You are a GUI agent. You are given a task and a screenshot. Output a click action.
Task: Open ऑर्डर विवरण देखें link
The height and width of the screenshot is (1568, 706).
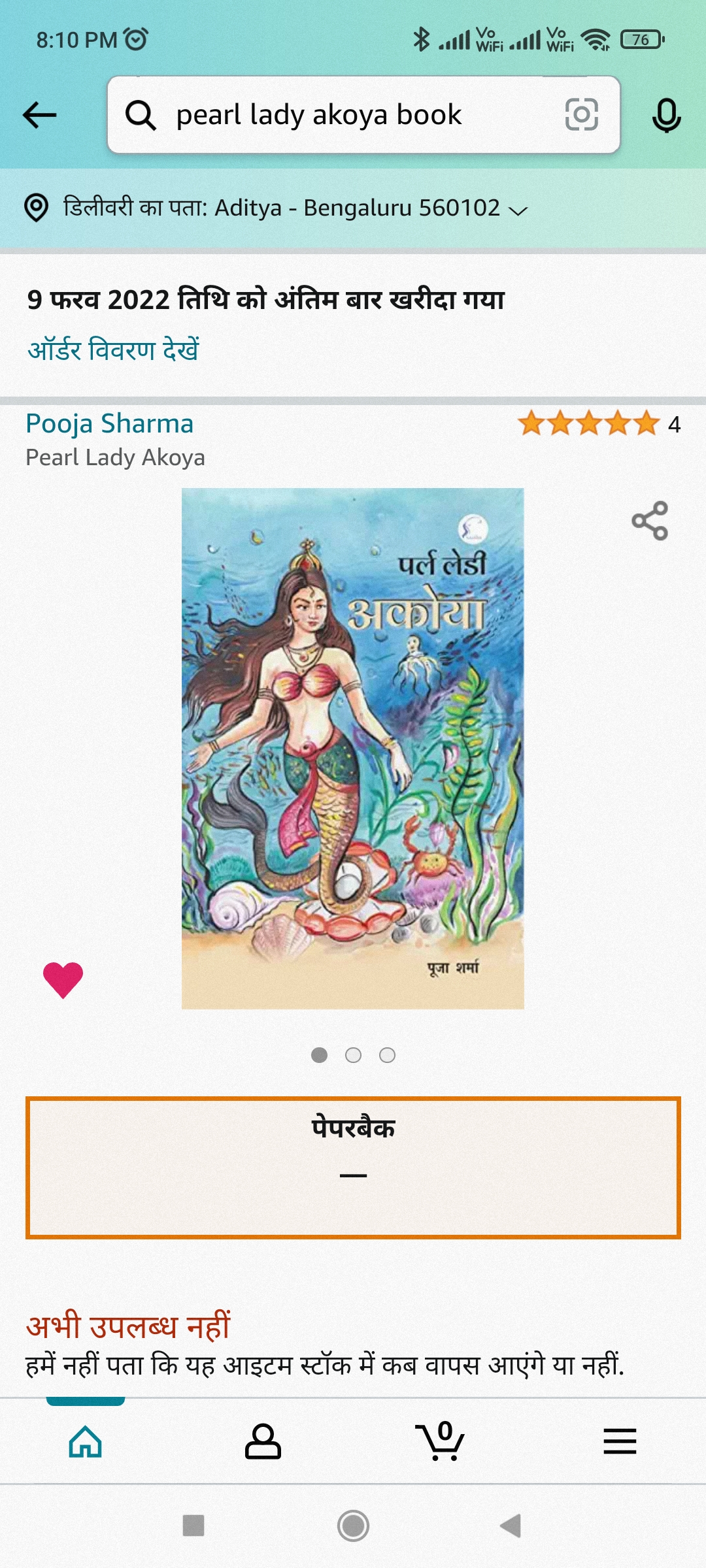point(113,350)
